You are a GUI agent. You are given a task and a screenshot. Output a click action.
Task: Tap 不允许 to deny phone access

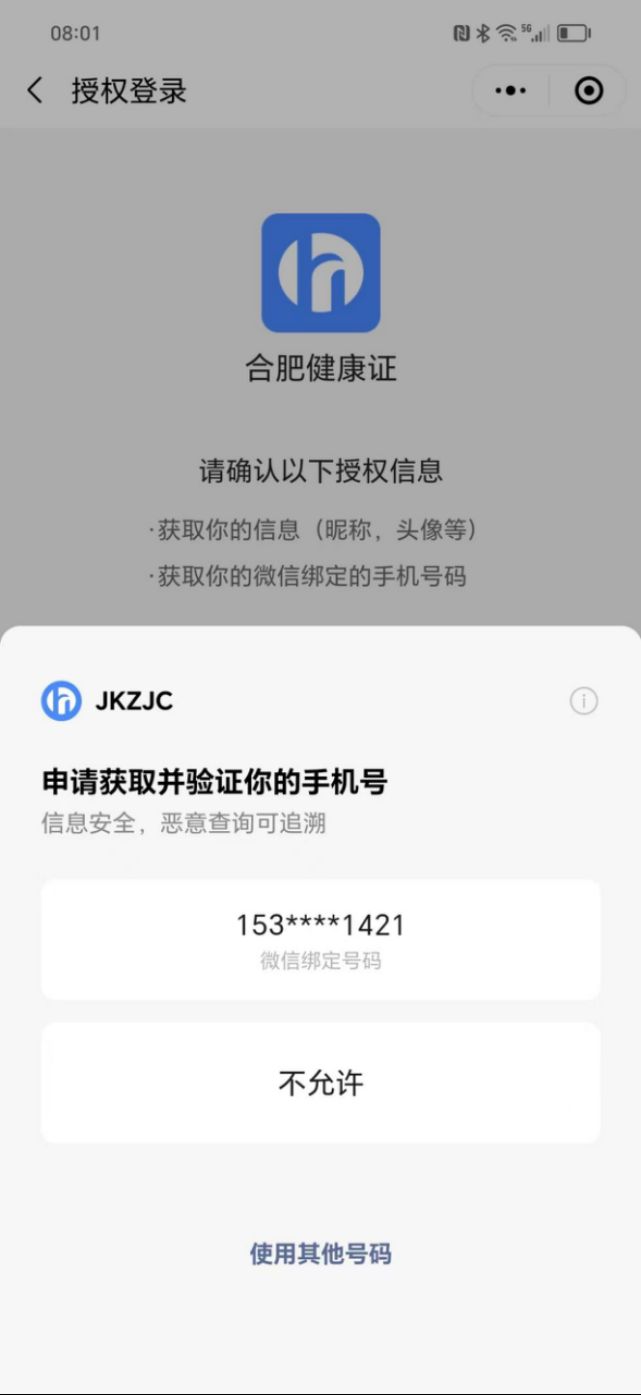click(x=320, y=1082)
